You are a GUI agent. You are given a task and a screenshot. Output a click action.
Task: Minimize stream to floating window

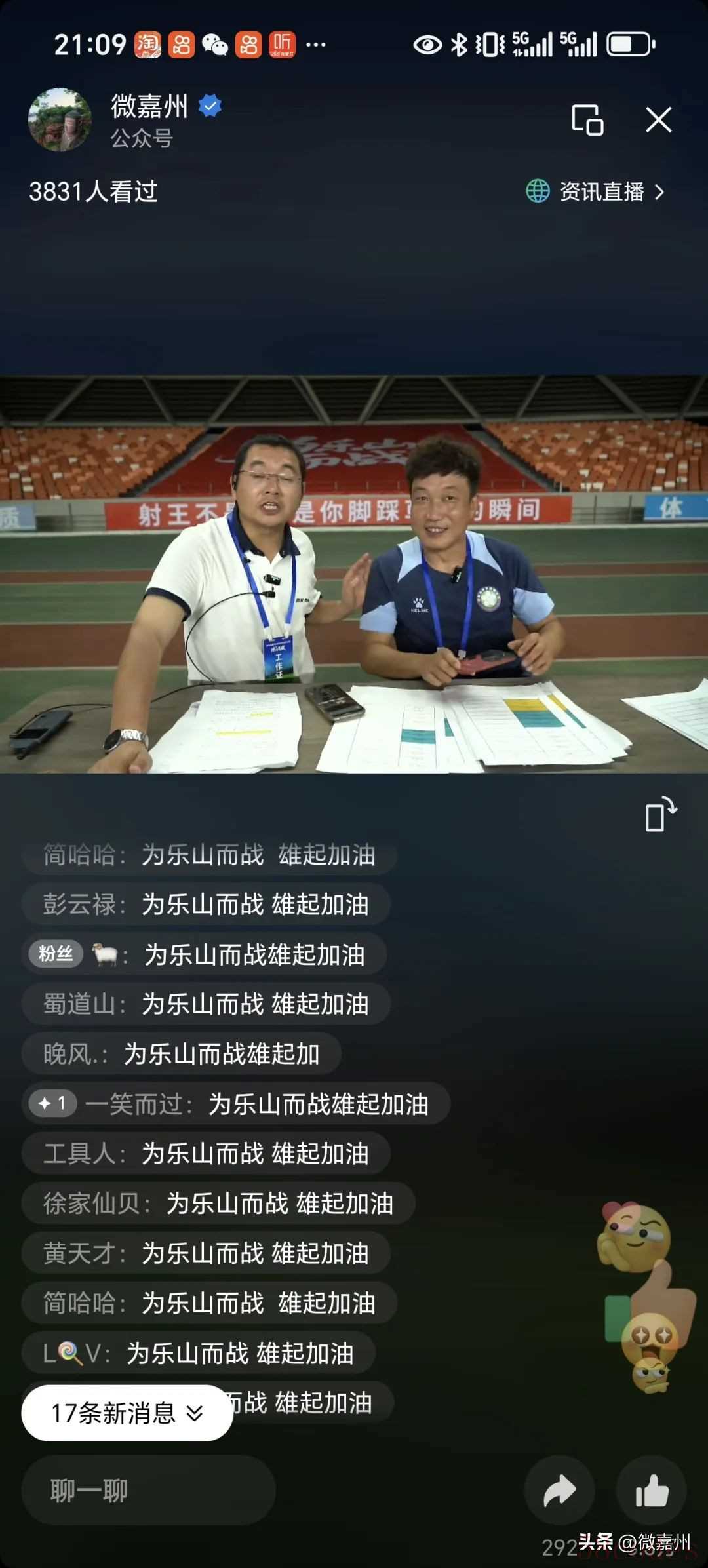point(587,120)
